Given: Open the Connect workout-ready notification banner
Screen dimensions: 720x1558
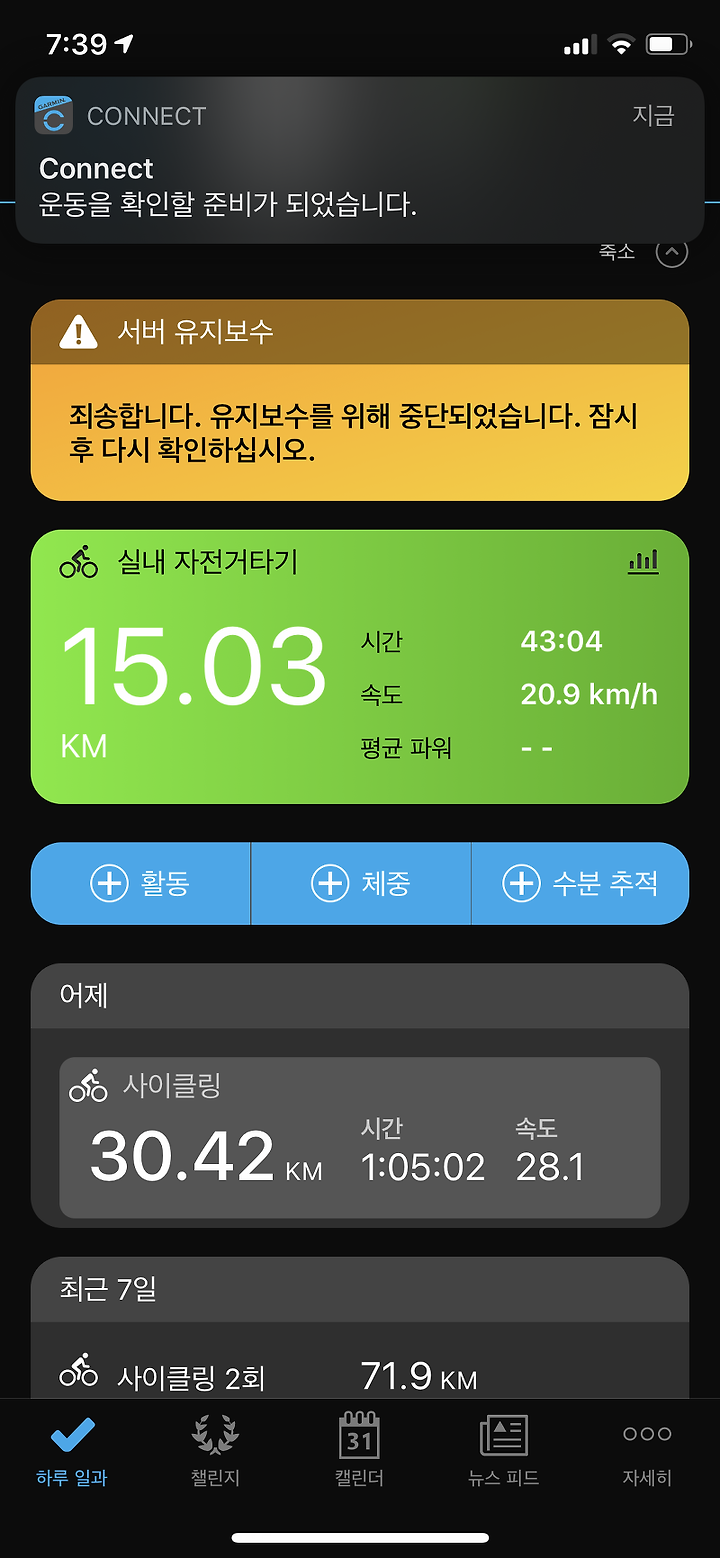Looking at the screenshot, I should [360, 160].
